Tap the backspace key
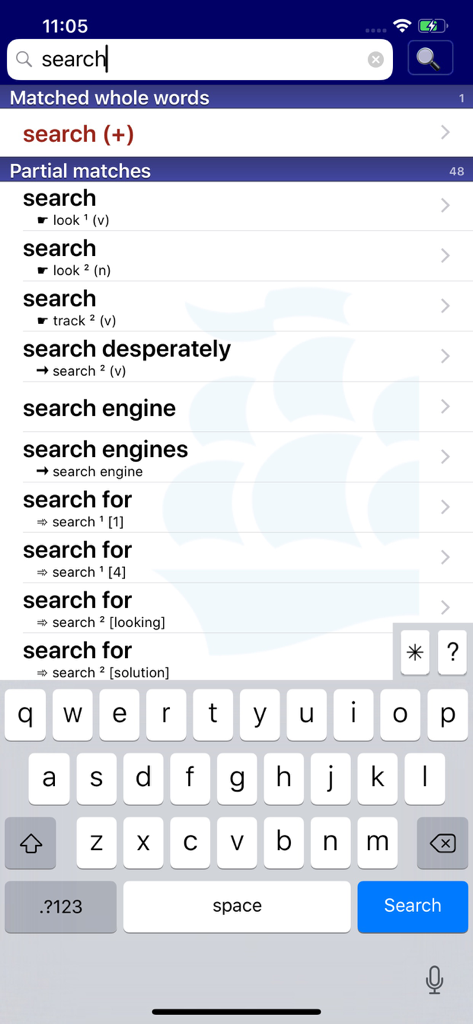Screen dimensions: 473x1024 point(442,844)
